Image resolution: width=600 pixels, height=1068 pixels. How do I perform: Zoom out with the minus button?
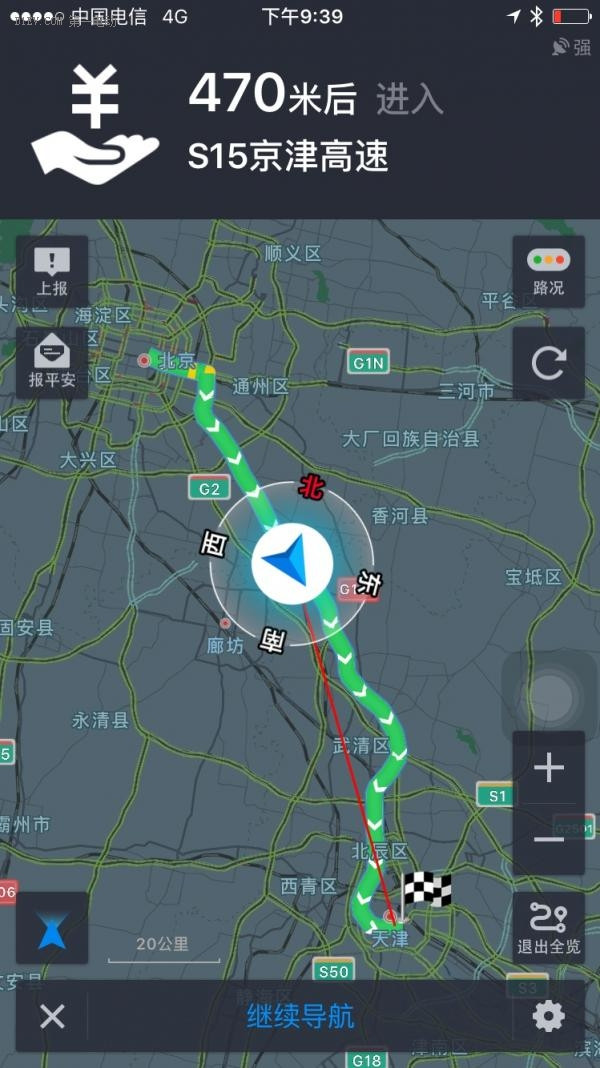(x=548, y=839)
